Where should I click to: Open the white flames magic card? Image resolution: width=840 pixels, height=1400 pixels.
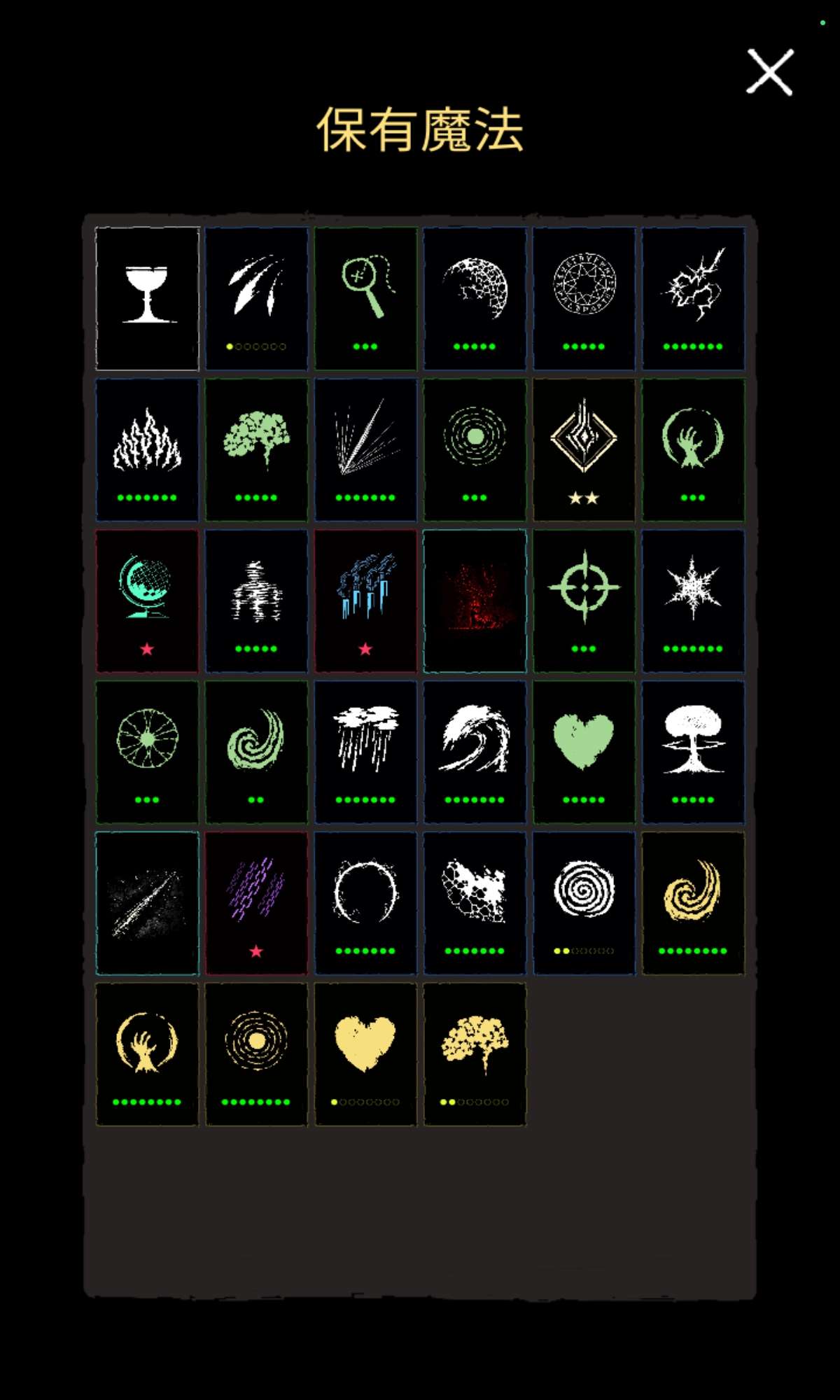tap(147, 449)
